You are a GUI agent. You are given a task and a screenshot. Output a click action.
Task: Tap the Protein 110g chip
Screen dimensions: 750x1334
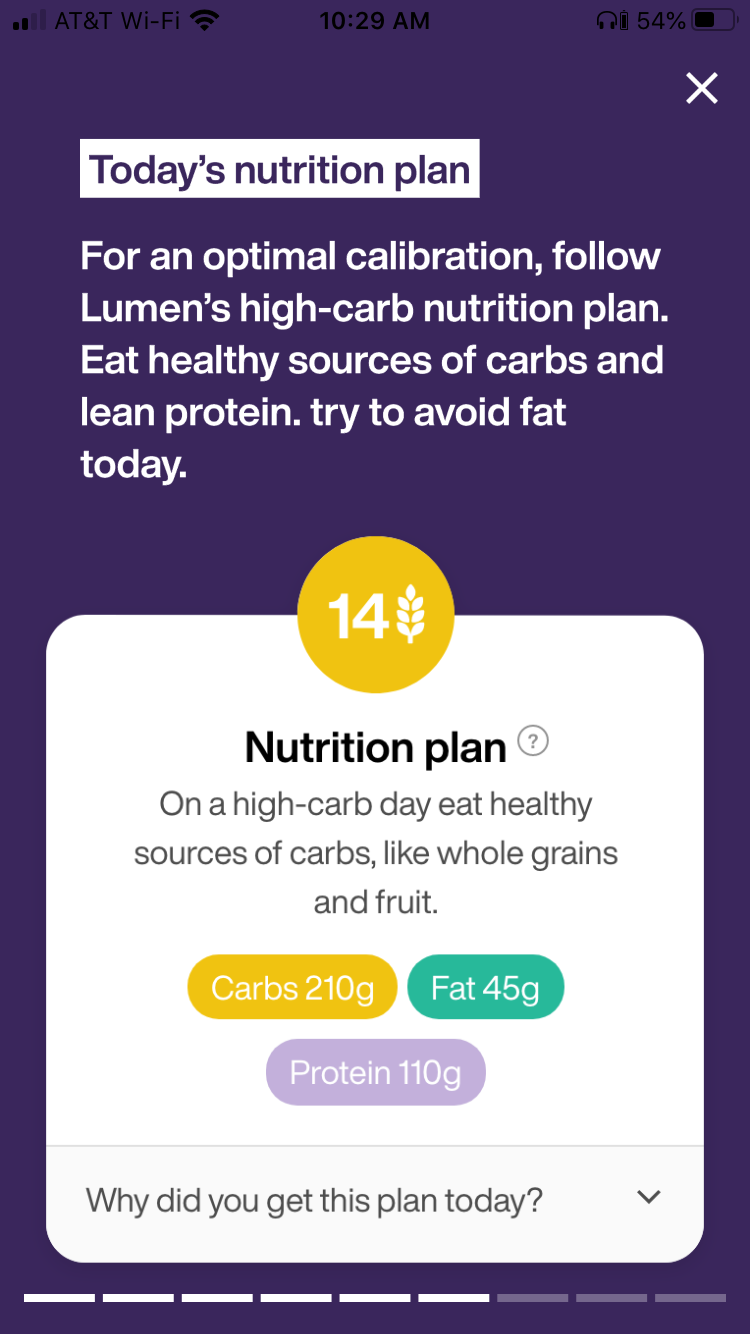375,1072
